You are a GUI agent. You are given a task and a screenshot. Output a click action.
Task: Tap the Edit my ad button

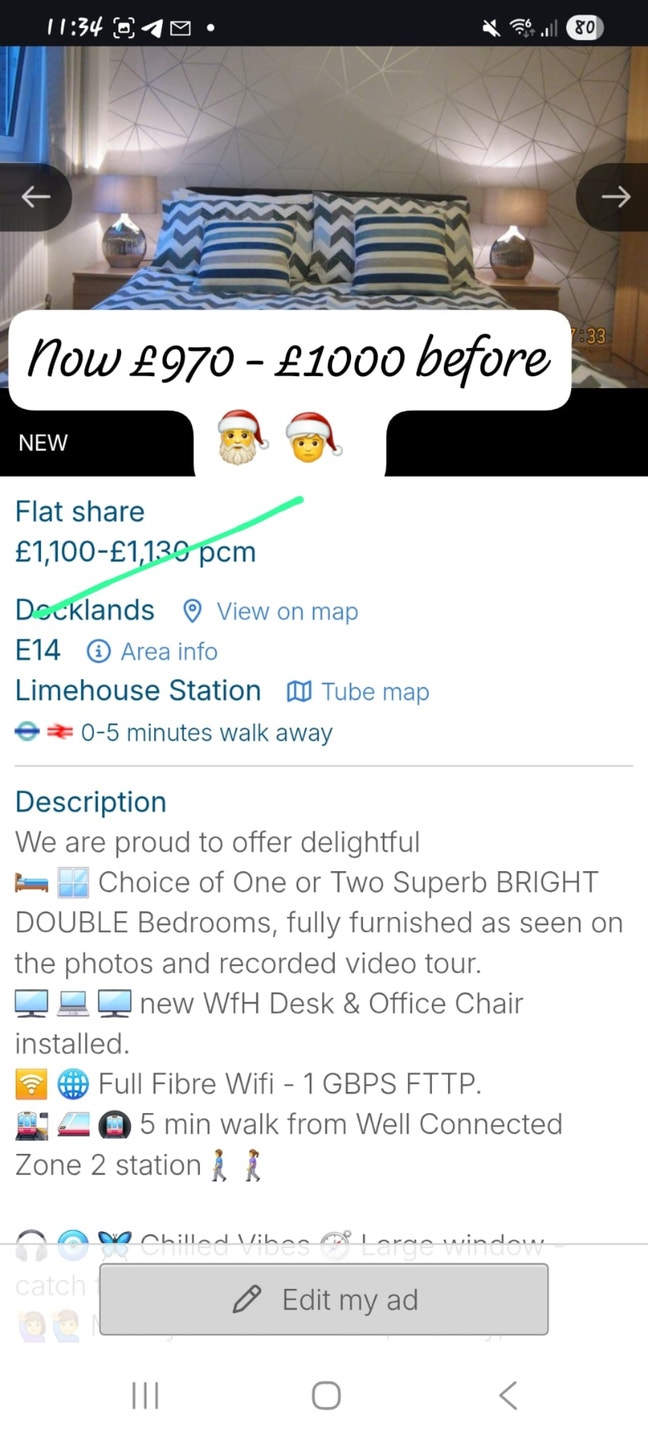pos(324,1299)
